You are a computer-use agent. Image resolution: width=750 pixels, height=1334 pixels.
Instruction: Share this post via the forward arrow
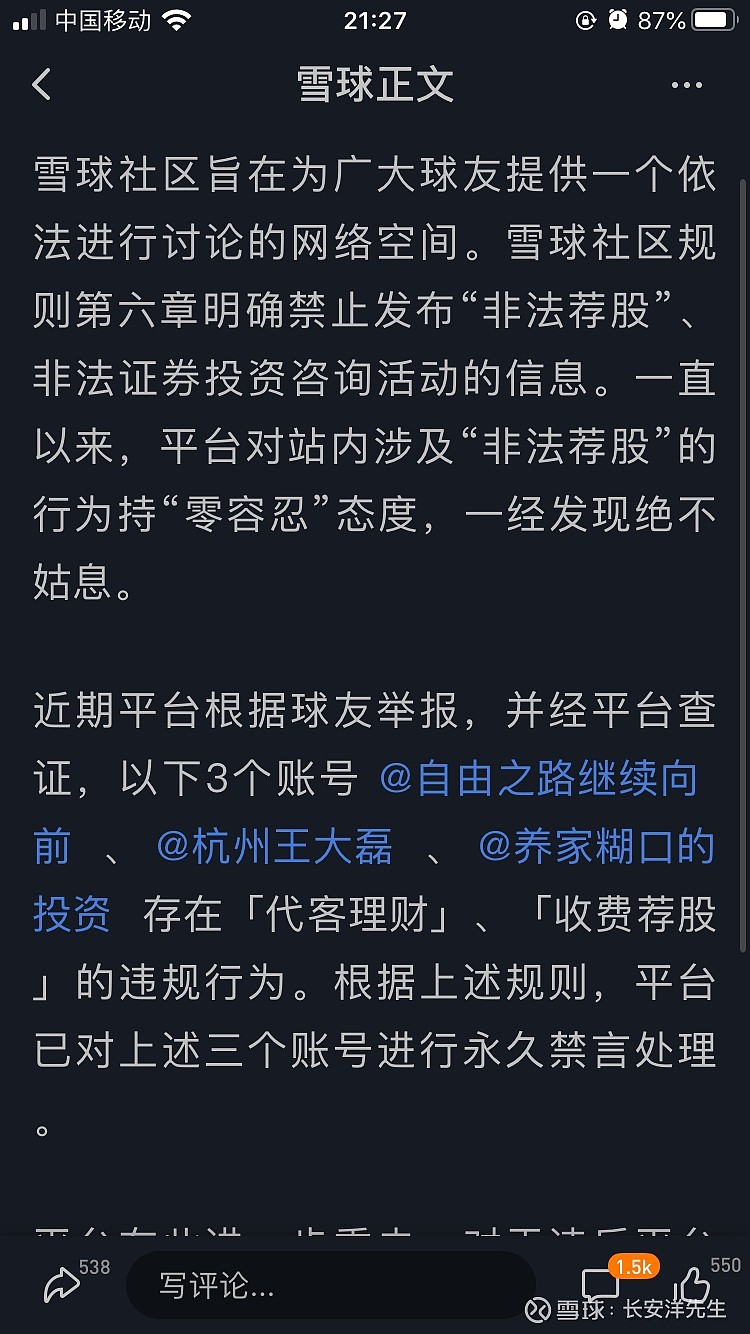point(63,1285)
